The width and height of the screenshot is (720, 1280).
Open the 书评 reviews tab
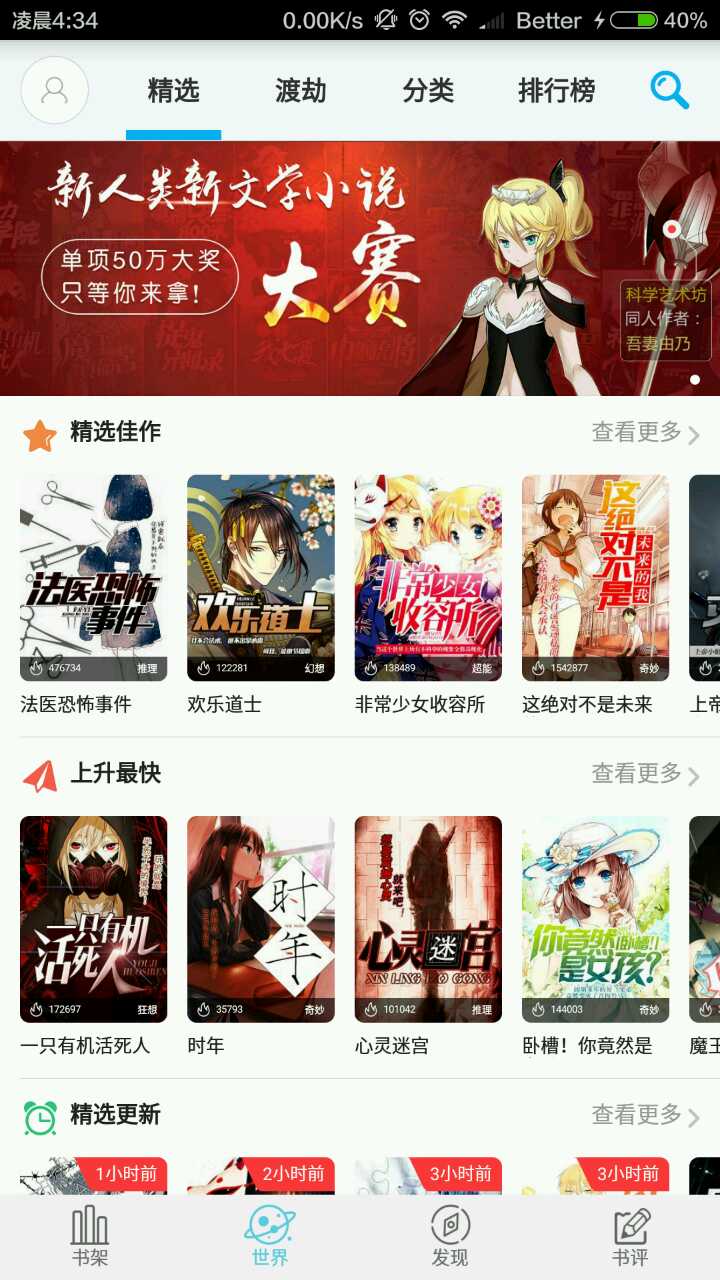coord(630,1236)
